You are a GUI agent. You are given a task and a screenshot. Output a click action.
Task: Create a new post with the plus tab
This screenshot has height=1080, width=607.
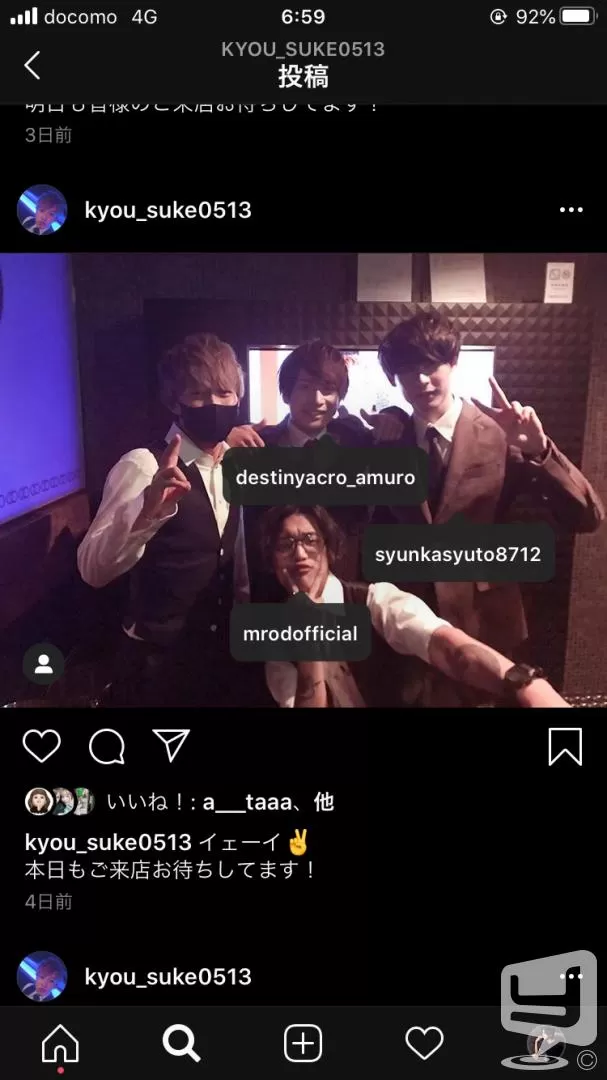coord(303,1043)
